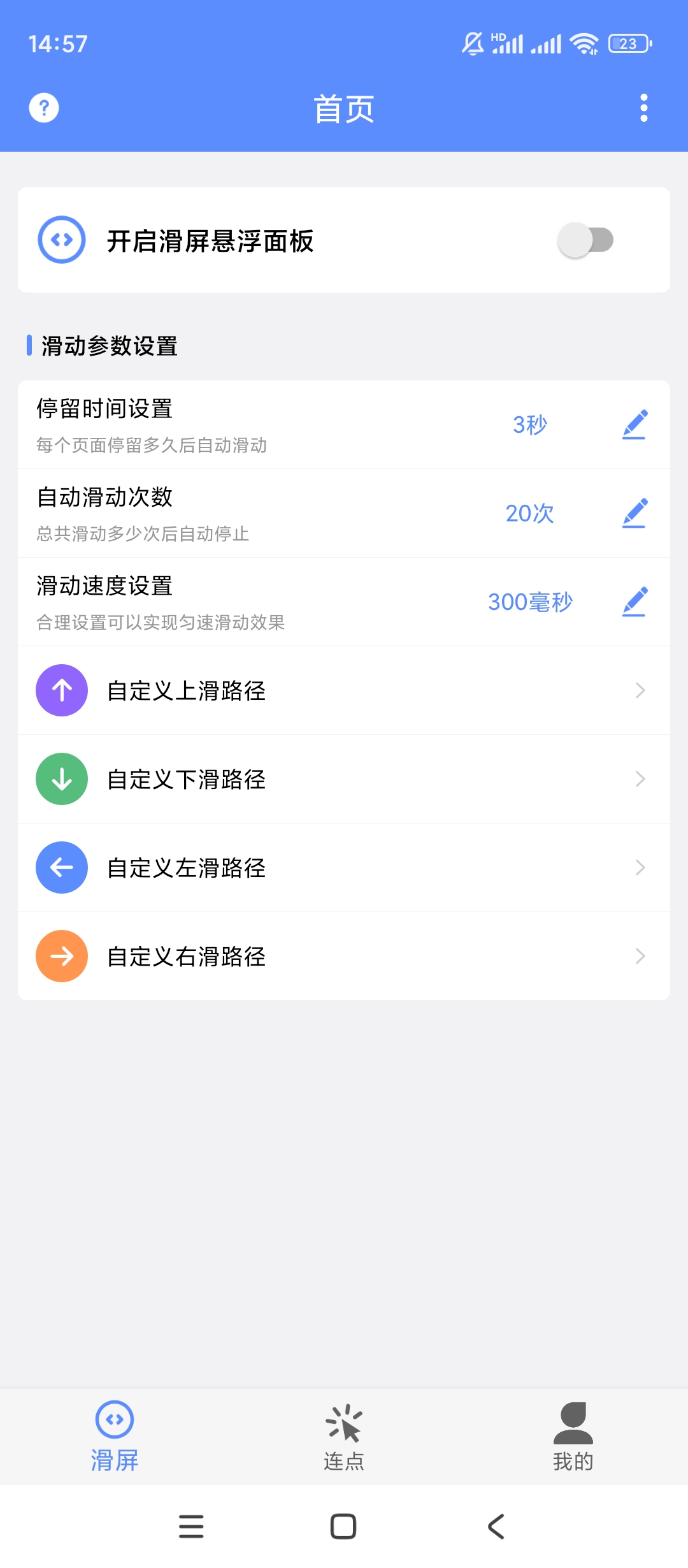Edit the 停留时间设置 value
This screenshot has width=688, height=1568.
634,425
